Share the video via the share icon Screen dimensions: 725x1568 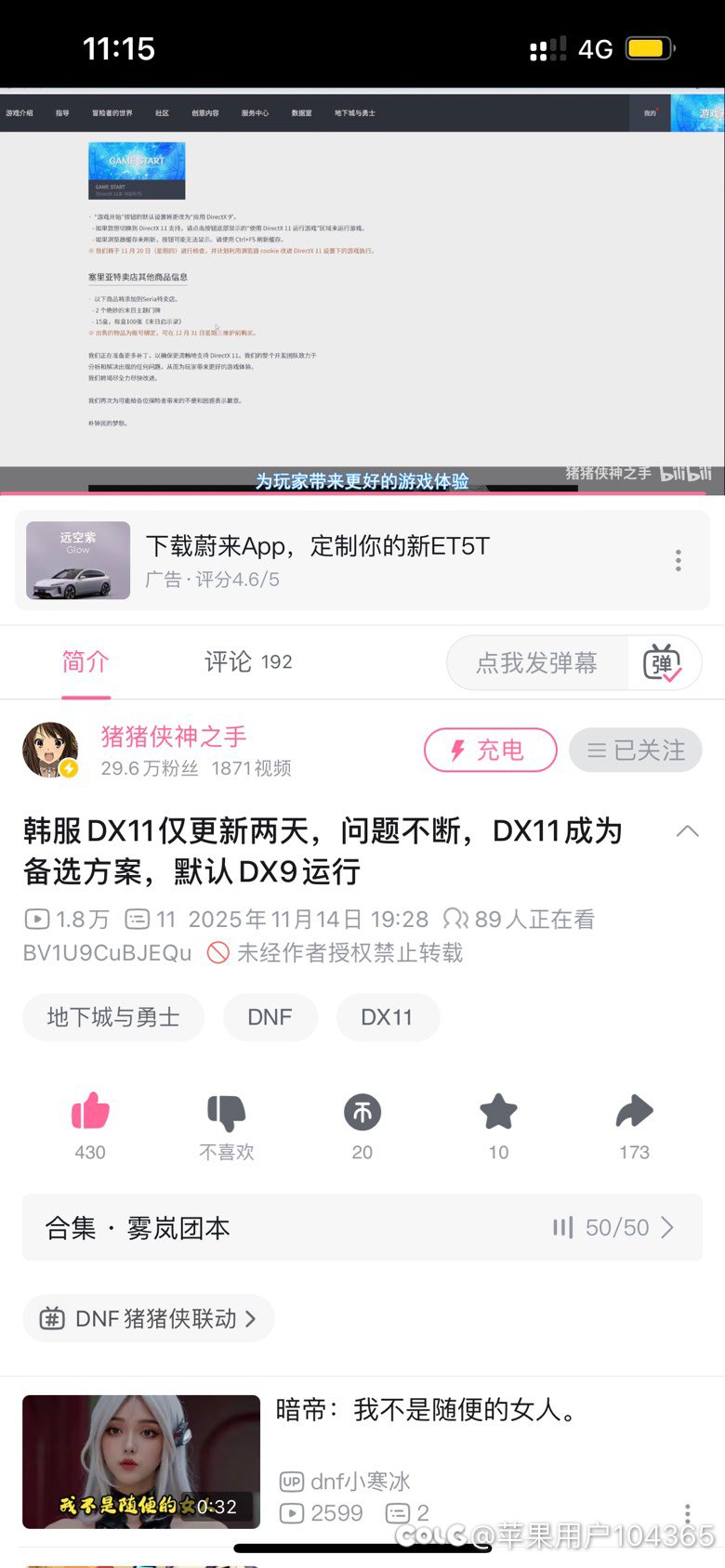[634, 1113]
